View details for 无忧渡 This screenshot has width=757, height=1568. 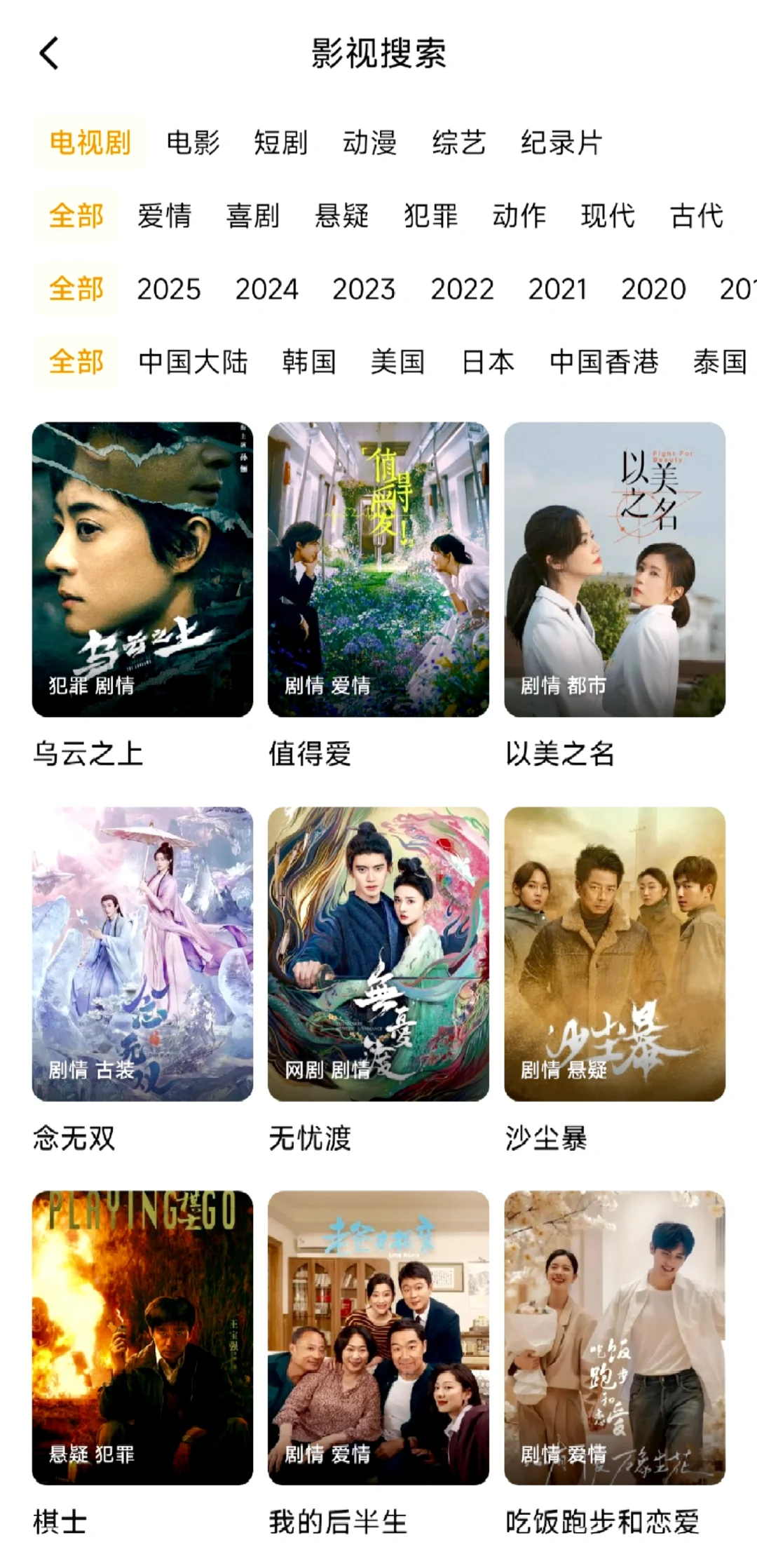pos(378,954)
